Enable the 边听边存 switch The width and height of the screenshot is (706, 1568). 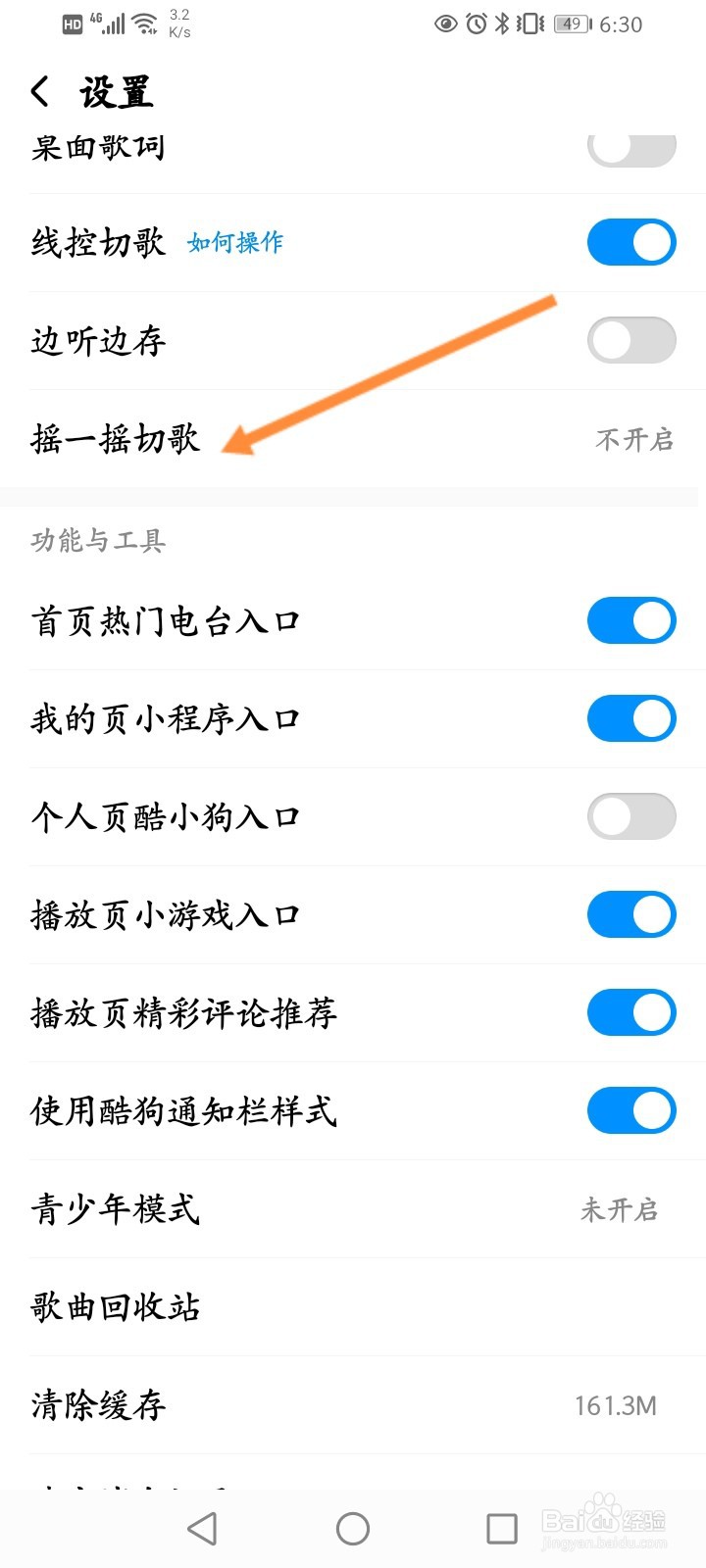coord(631,340)
